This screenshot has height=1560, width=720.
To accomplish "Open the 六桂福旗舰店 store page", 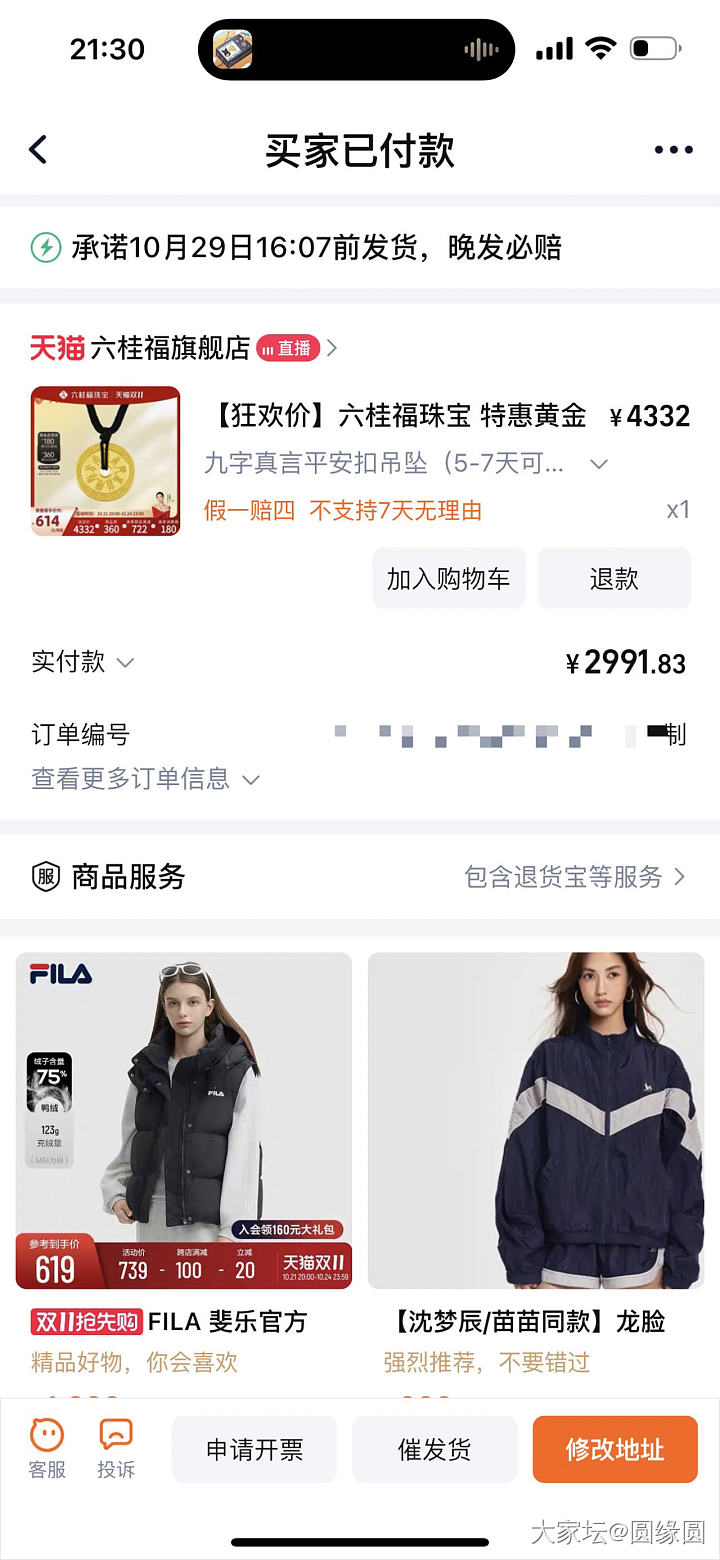I will [170, 348].
